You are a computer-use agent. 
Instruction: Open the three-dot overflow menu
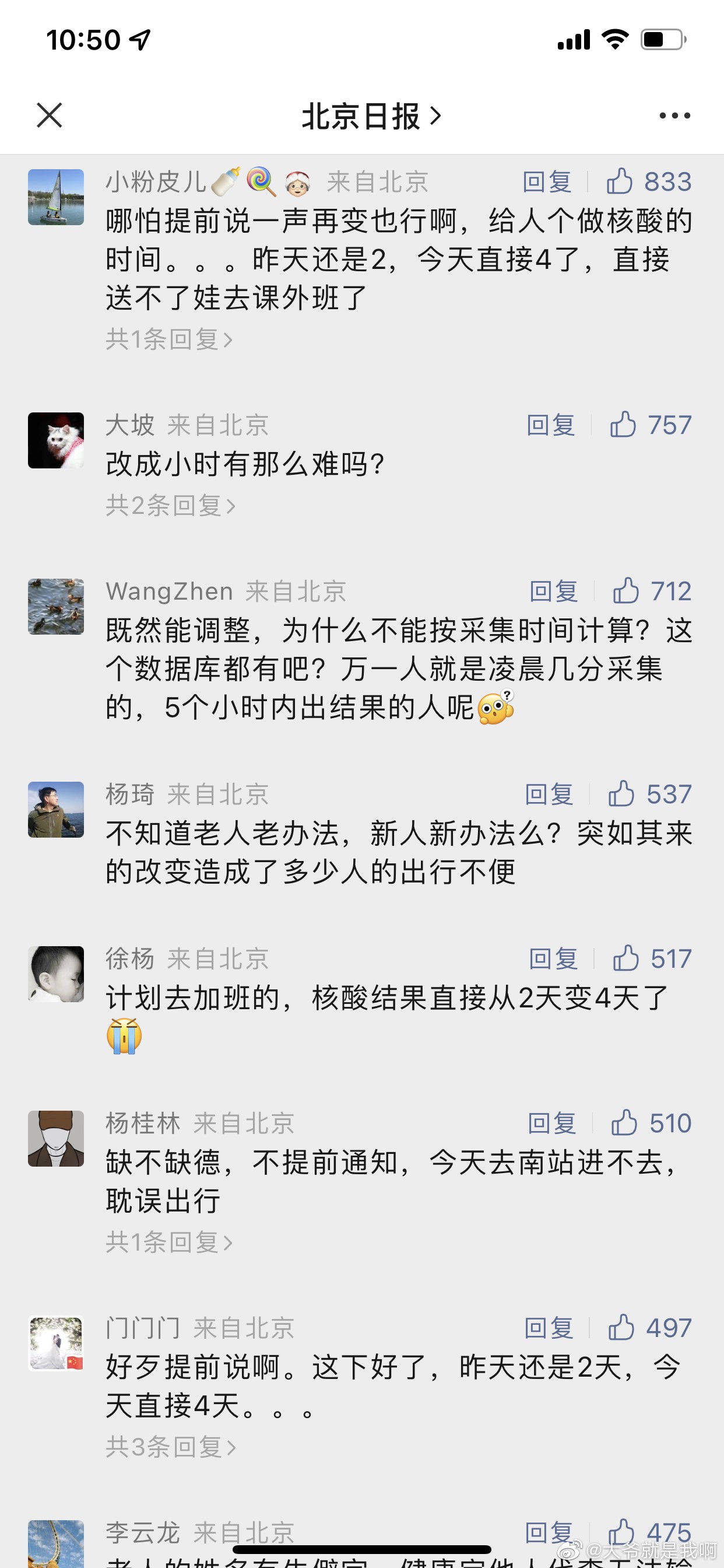tap(674, 115)
